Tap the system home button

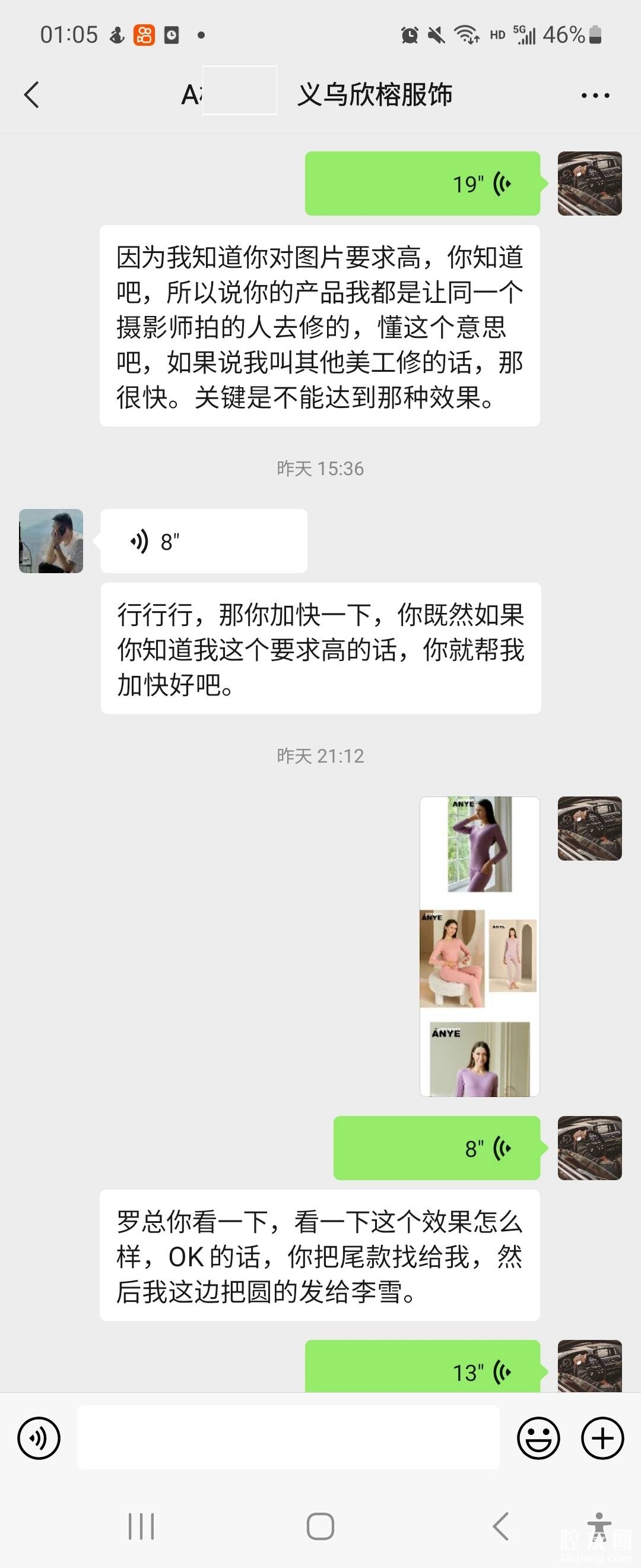click(x=320, y=1526)
